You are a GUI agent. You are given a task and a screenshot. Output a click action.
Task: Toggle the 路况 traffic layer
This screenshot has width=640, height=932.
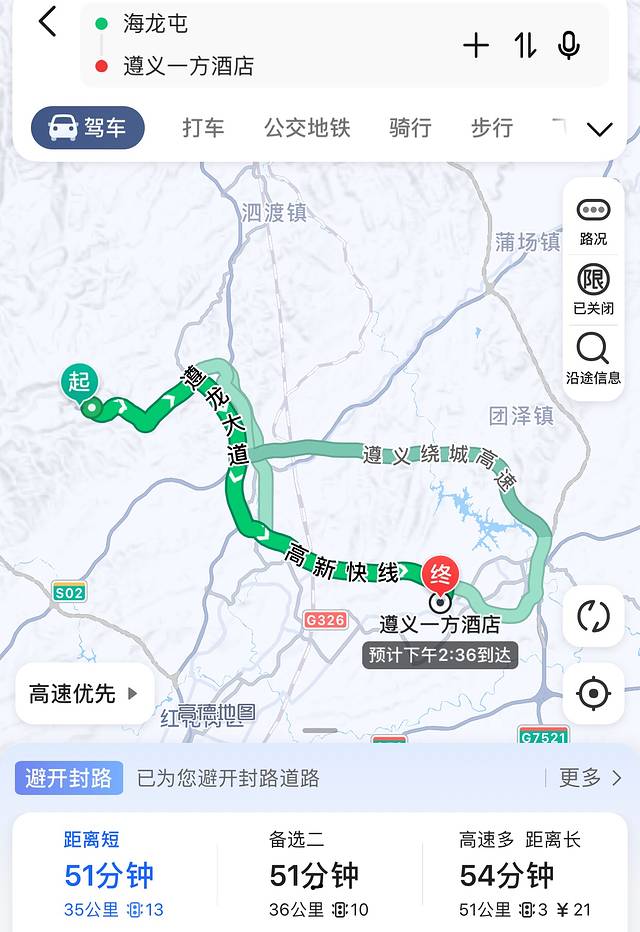(x=593, y=222)
